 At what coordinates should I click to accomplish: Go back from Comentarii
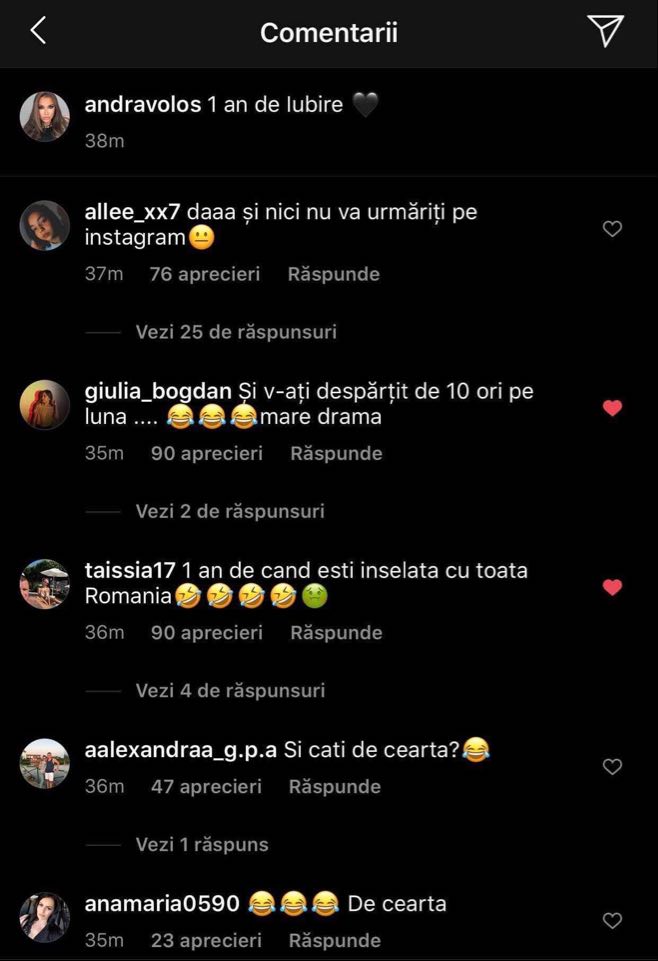point(38,31)
